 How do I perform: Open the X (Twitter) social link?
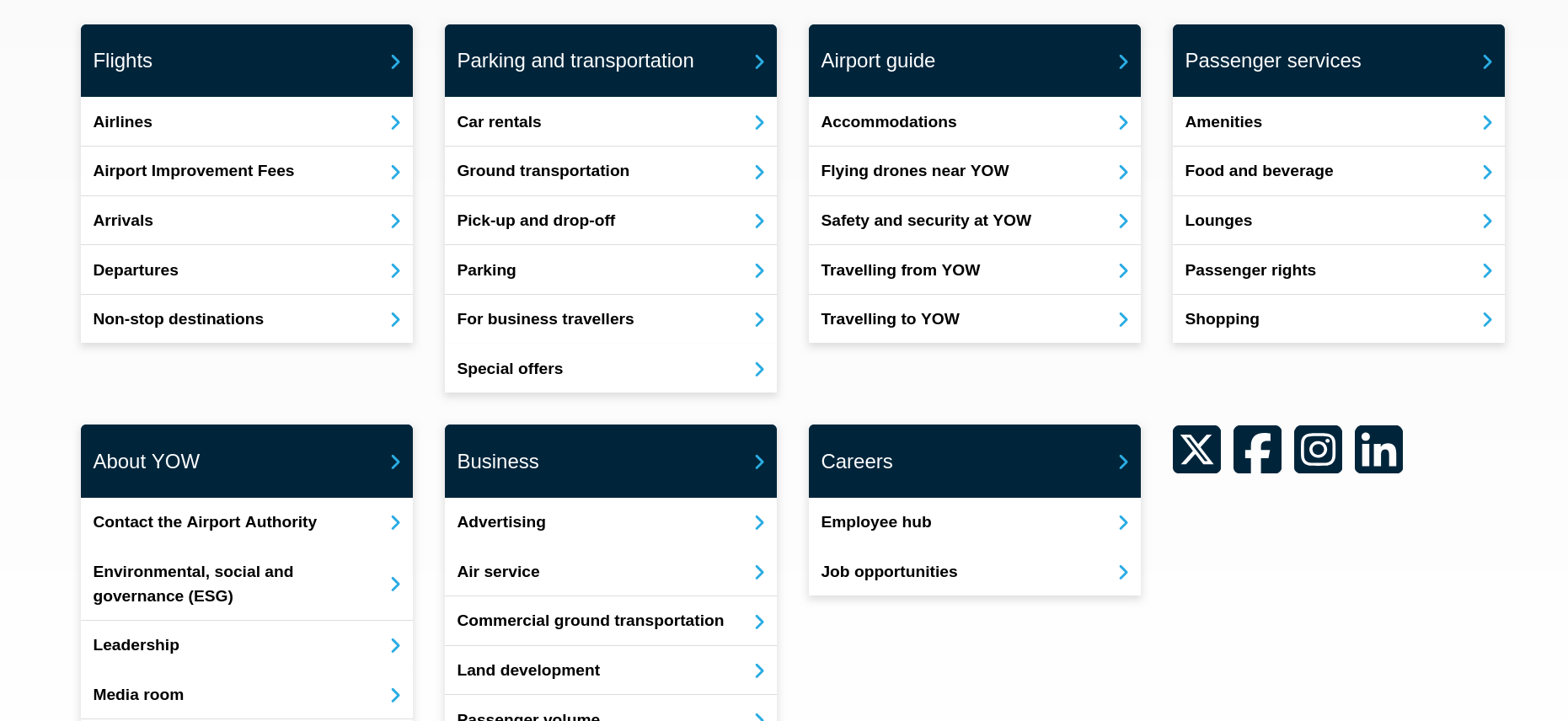tap(1196, 450)
